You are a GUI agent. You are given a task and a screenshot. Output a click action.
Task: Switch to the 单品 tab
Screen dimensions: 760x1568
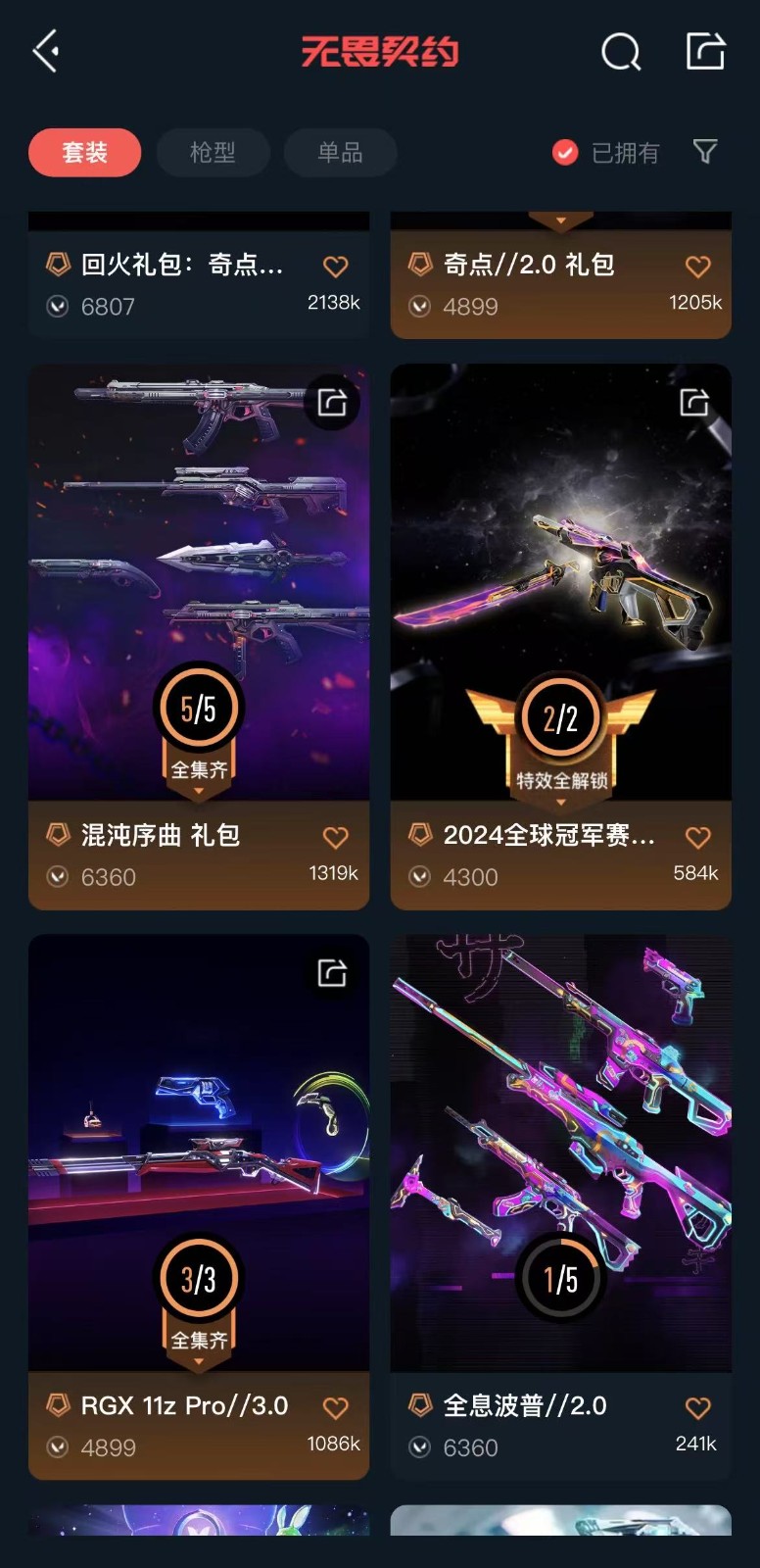340,153
